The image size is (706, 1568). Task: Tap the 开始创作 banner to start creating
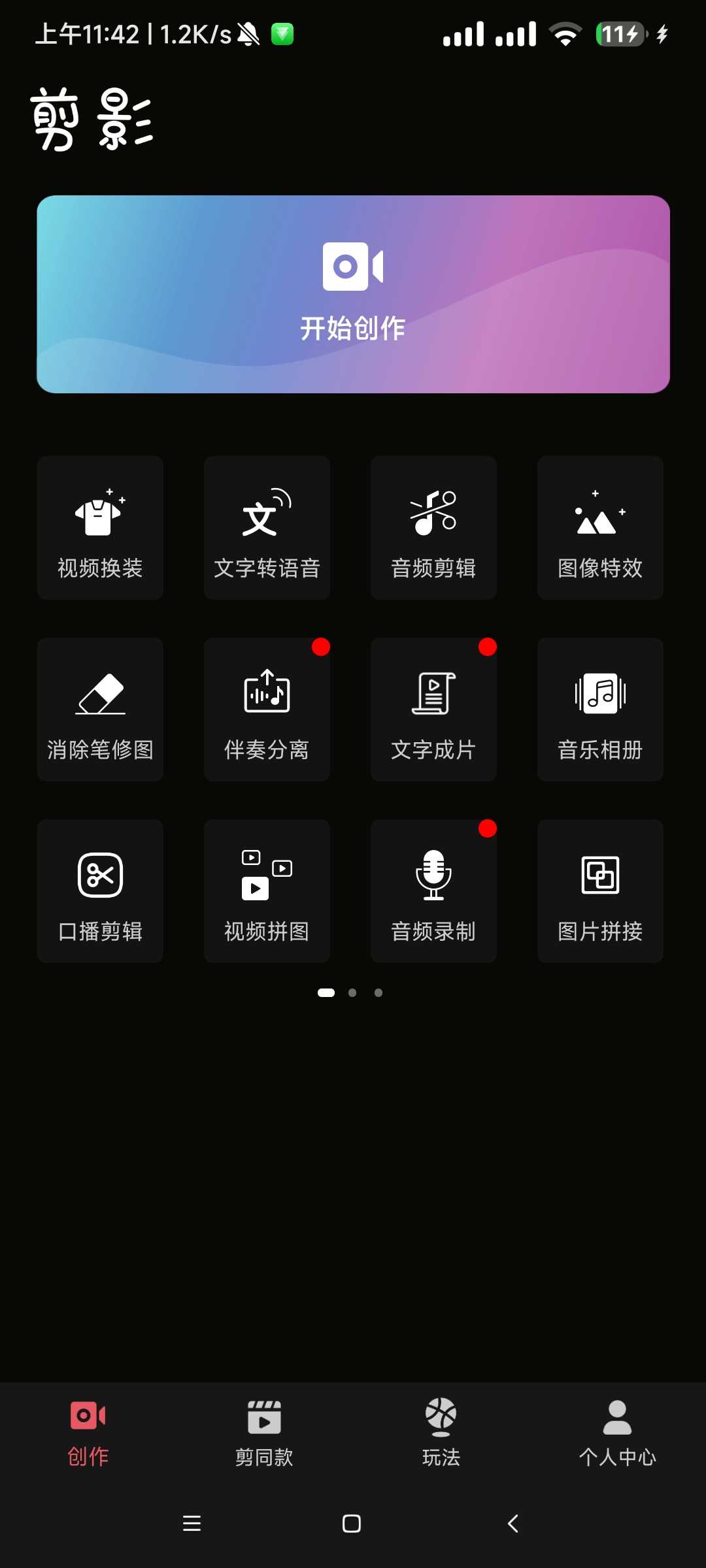coord(353,294)
